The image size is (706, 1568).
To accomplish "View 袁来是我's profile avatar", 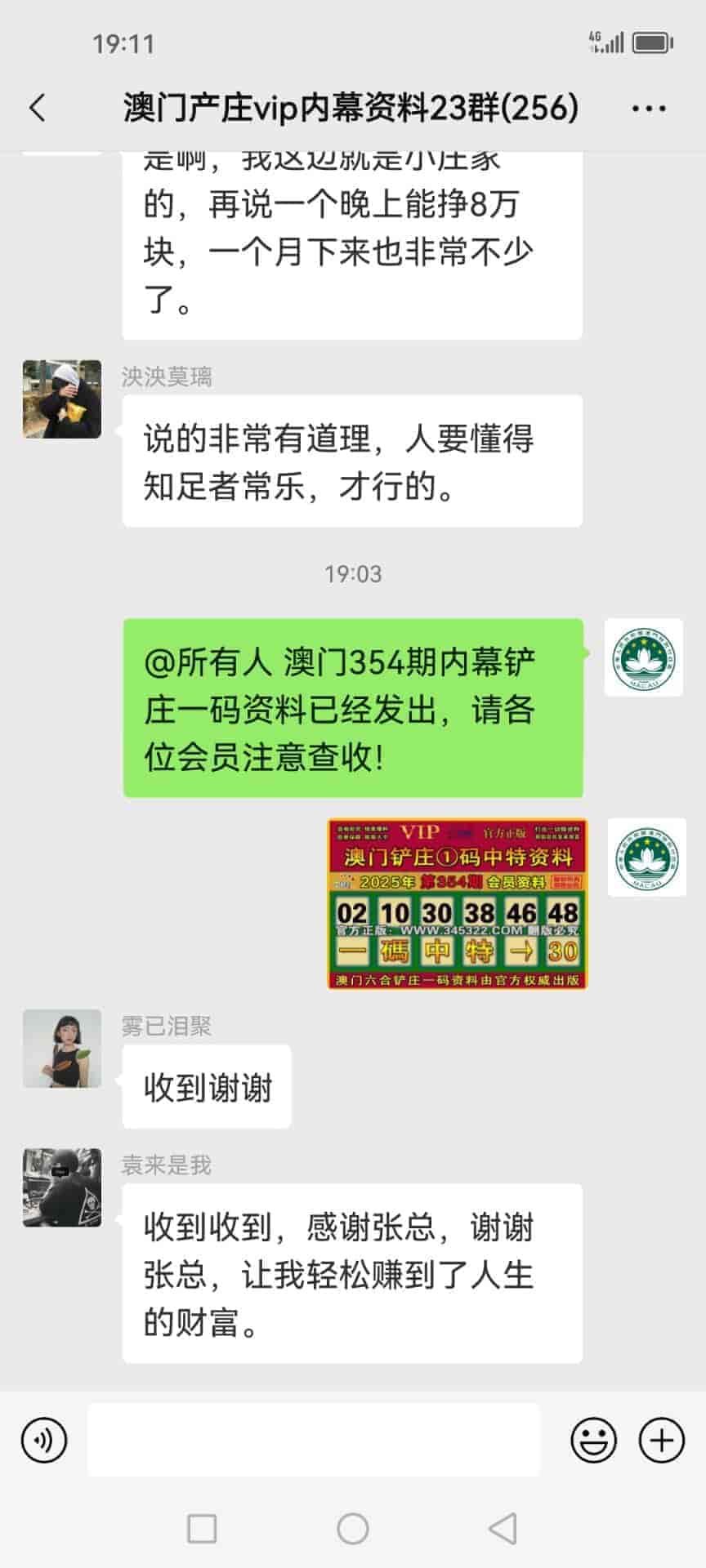I will pyautogui.click(x=62, y=1187).
